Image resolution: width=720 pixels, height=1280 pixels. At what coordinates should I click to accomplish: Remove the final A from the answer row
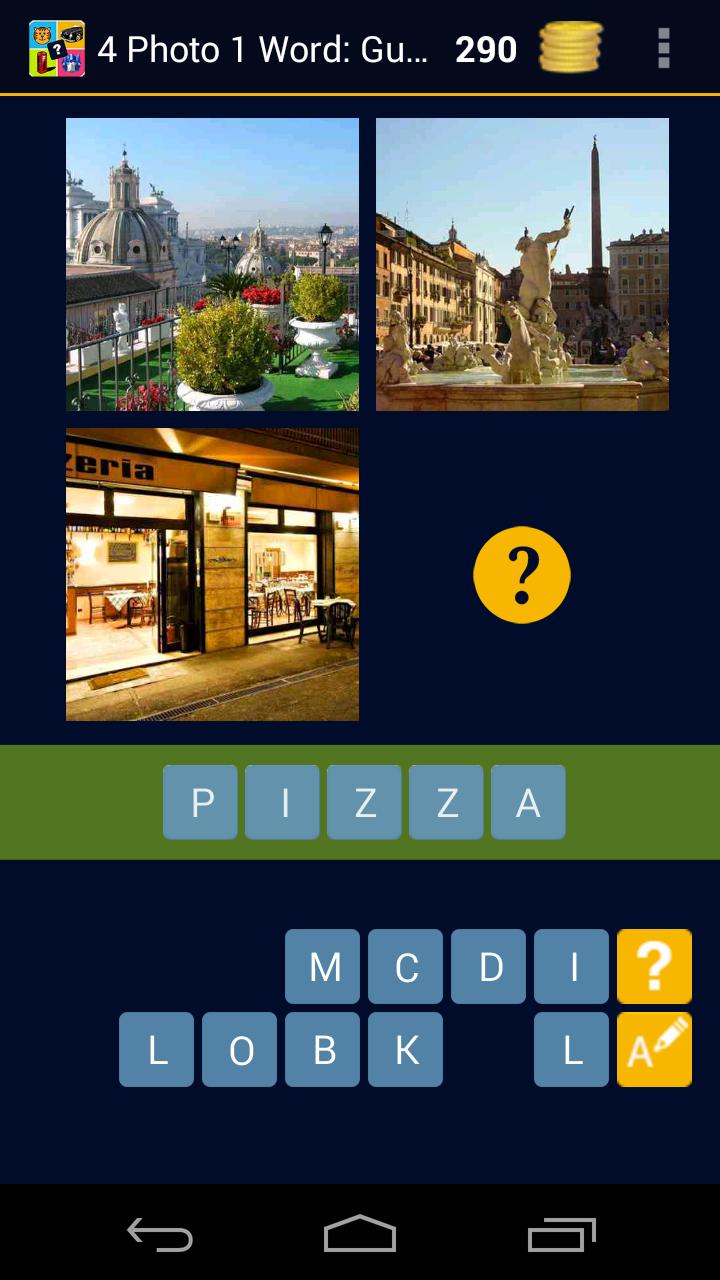528,801
